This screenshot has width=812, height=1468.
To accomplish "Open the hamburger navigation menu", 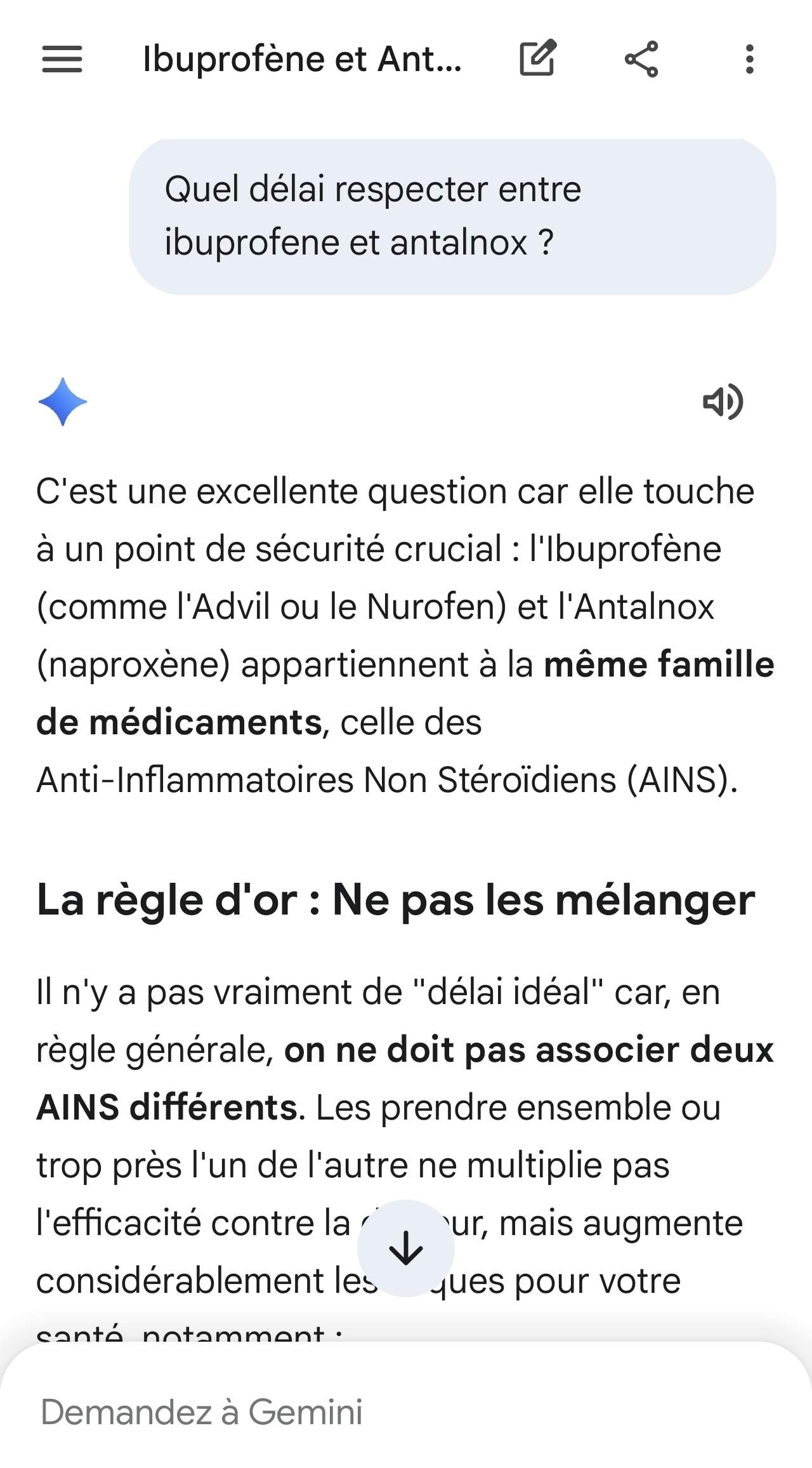I will pos(62,59).
